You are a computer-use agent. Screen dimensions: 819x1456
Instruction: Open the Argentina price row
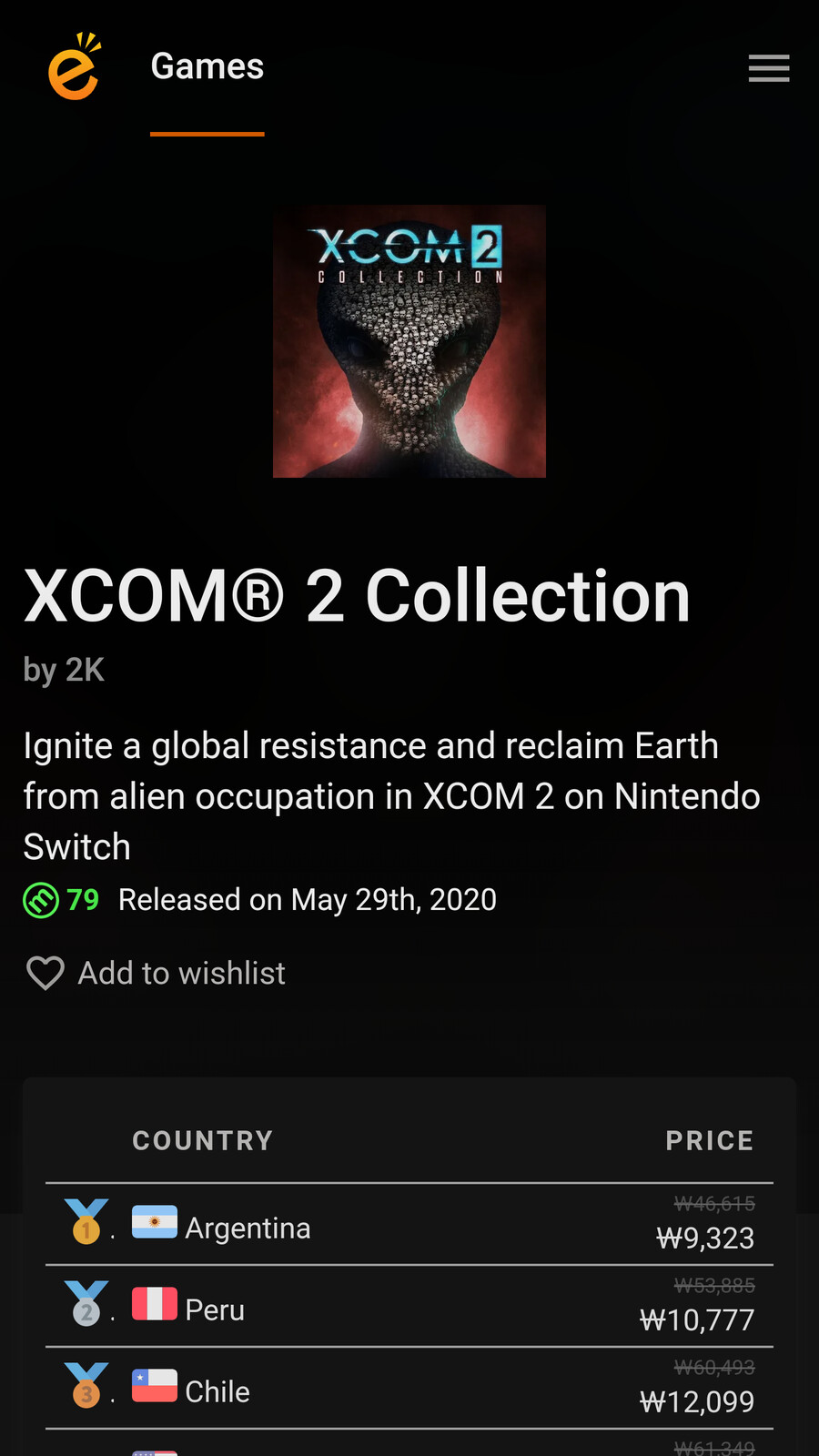click(409, 1225)
